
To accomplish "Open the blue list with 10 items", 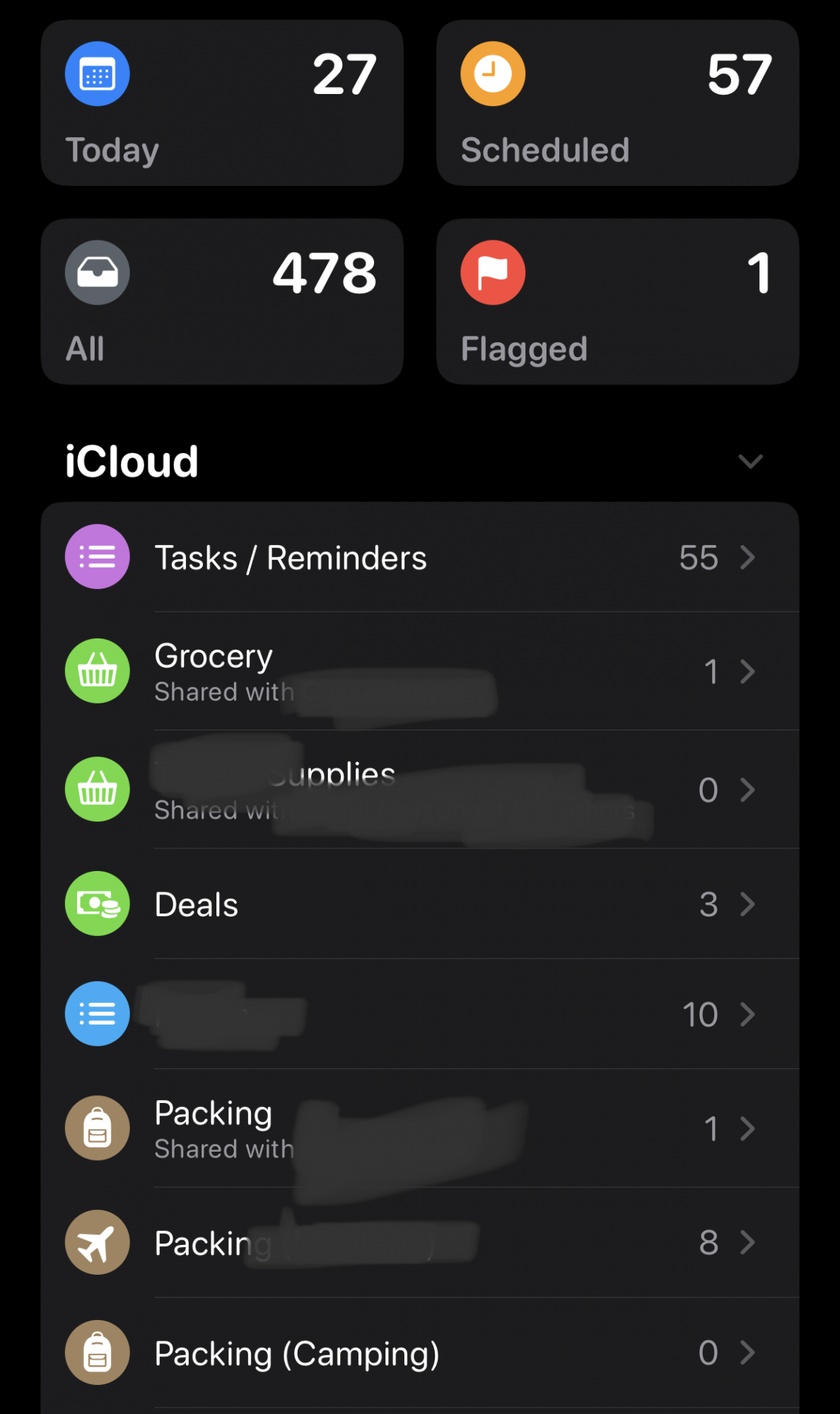I will (420, 1014).
